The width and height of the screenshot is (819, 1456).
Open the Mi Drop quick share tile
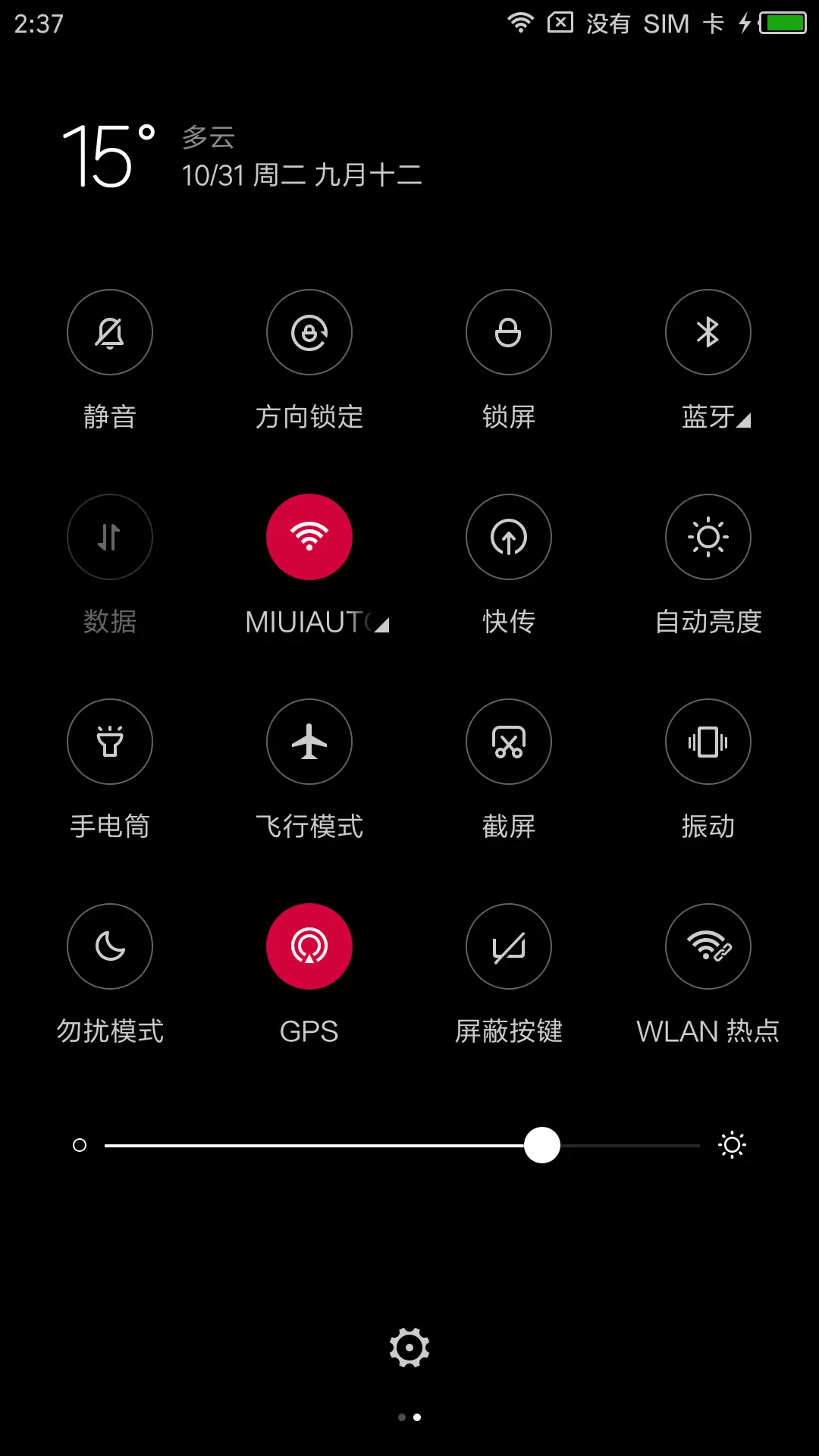(508, 537)
